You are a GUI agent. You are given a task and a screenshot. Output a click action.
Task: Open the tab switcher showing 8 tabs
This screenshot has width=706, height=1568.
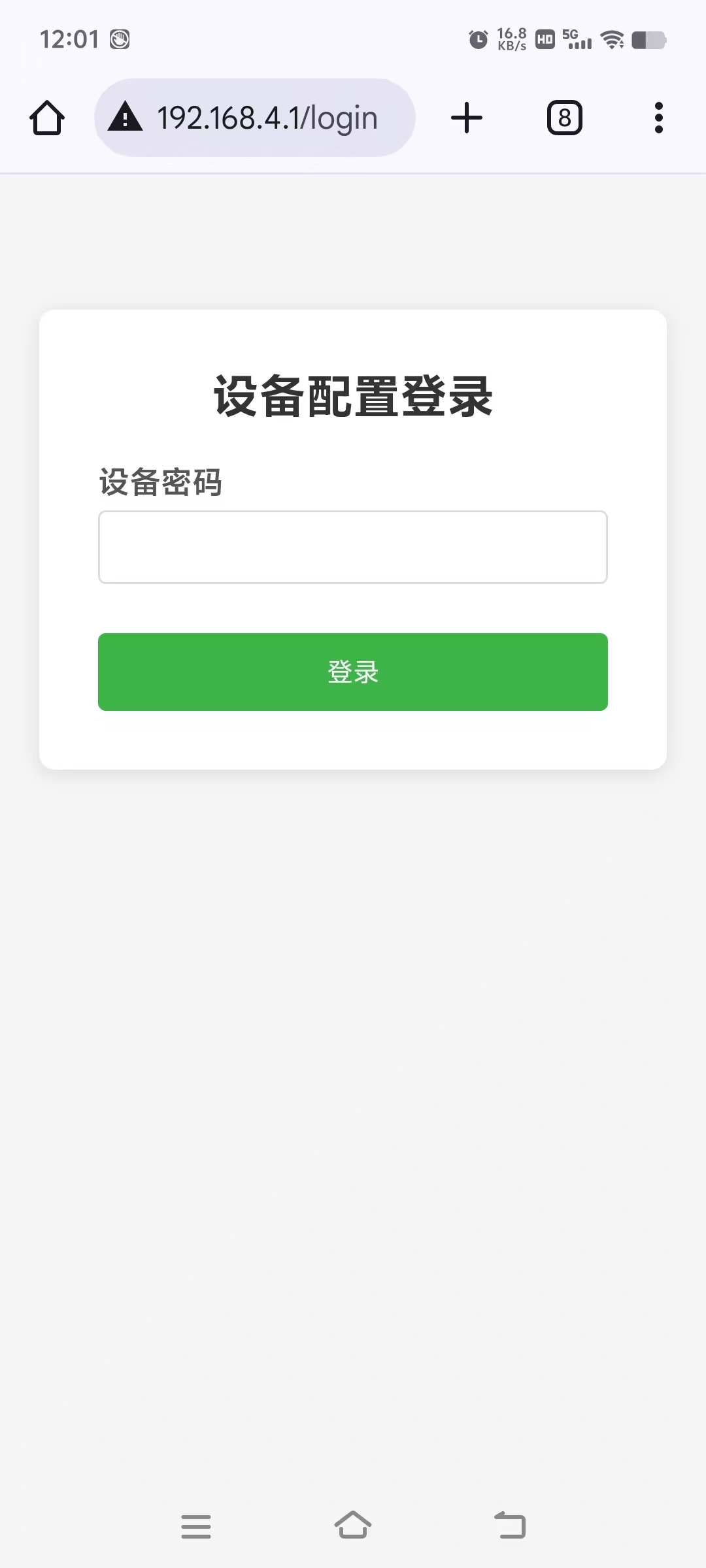pyautogui.click(x=564, y=118)
